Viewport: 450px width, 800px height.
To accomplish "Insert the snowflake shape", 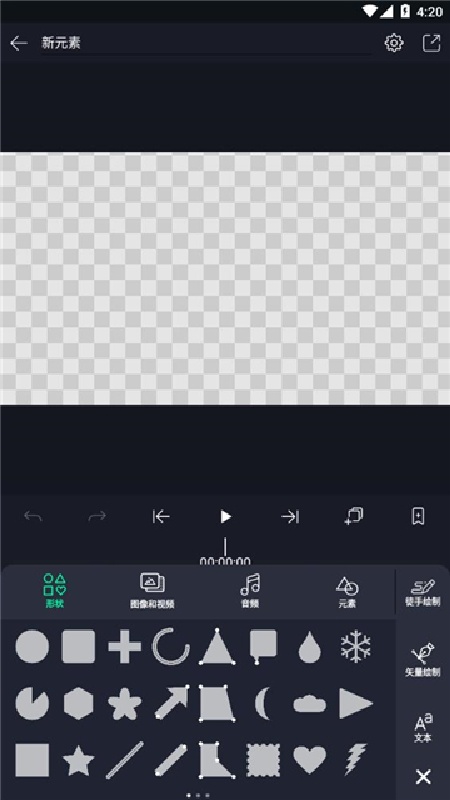I will (356, 646).
